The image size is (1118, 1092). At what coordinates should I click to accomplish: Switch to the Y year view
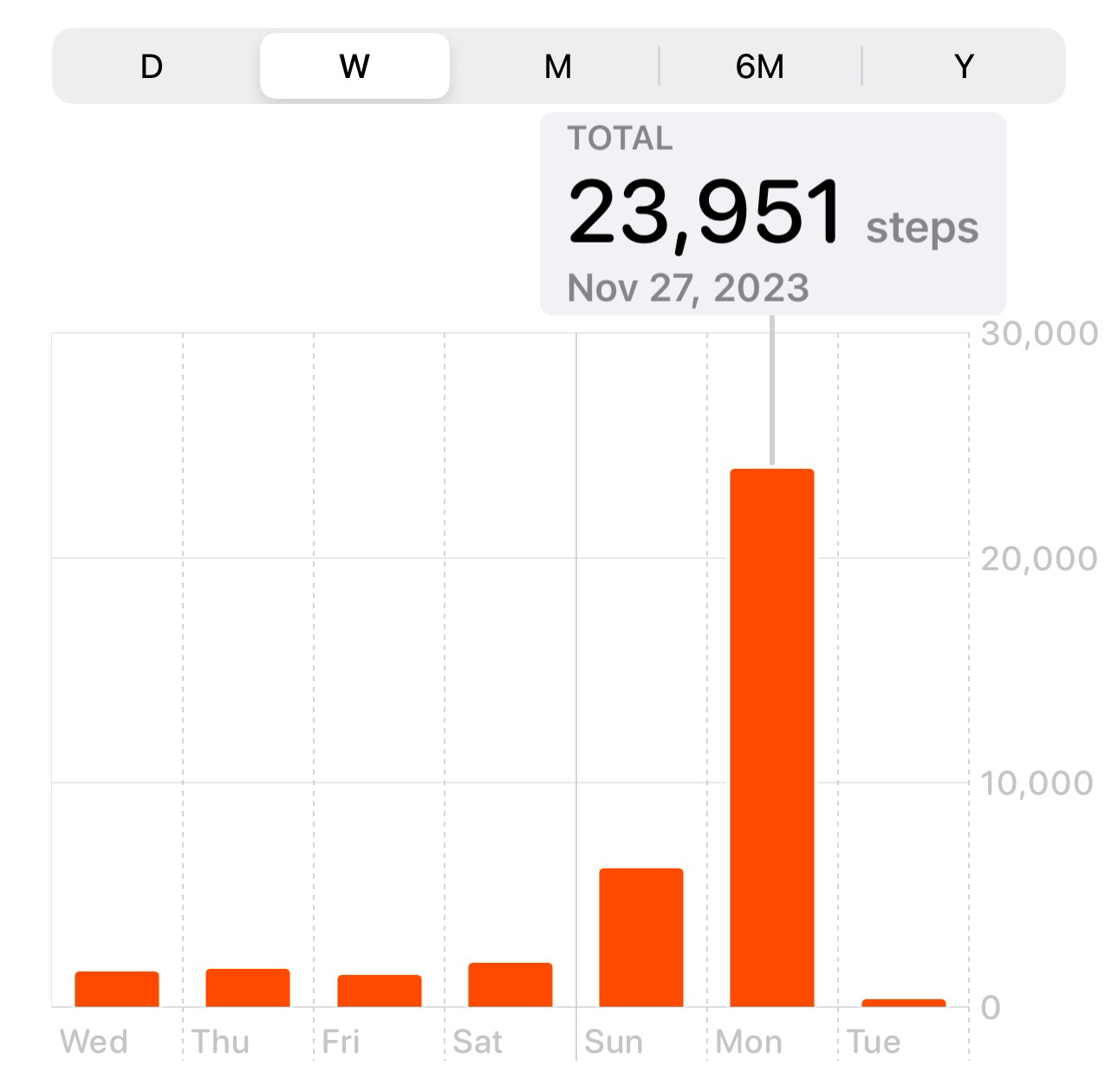[964, 66]
